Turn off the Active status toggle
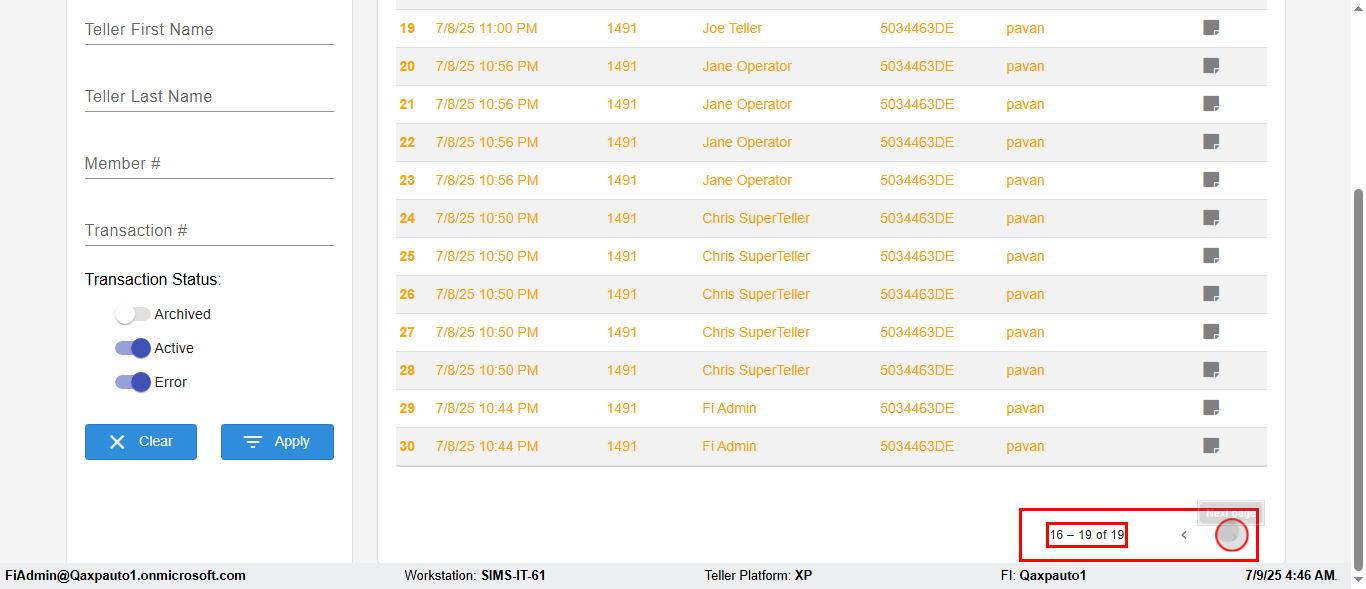 (132, 348)
